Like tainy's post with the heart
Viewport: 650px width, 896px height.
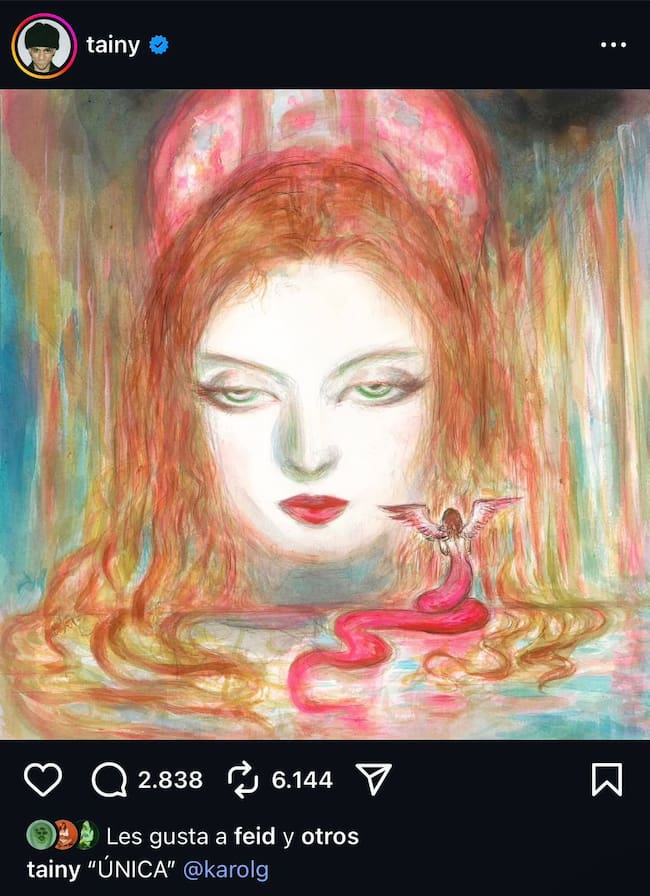(42, 779)
